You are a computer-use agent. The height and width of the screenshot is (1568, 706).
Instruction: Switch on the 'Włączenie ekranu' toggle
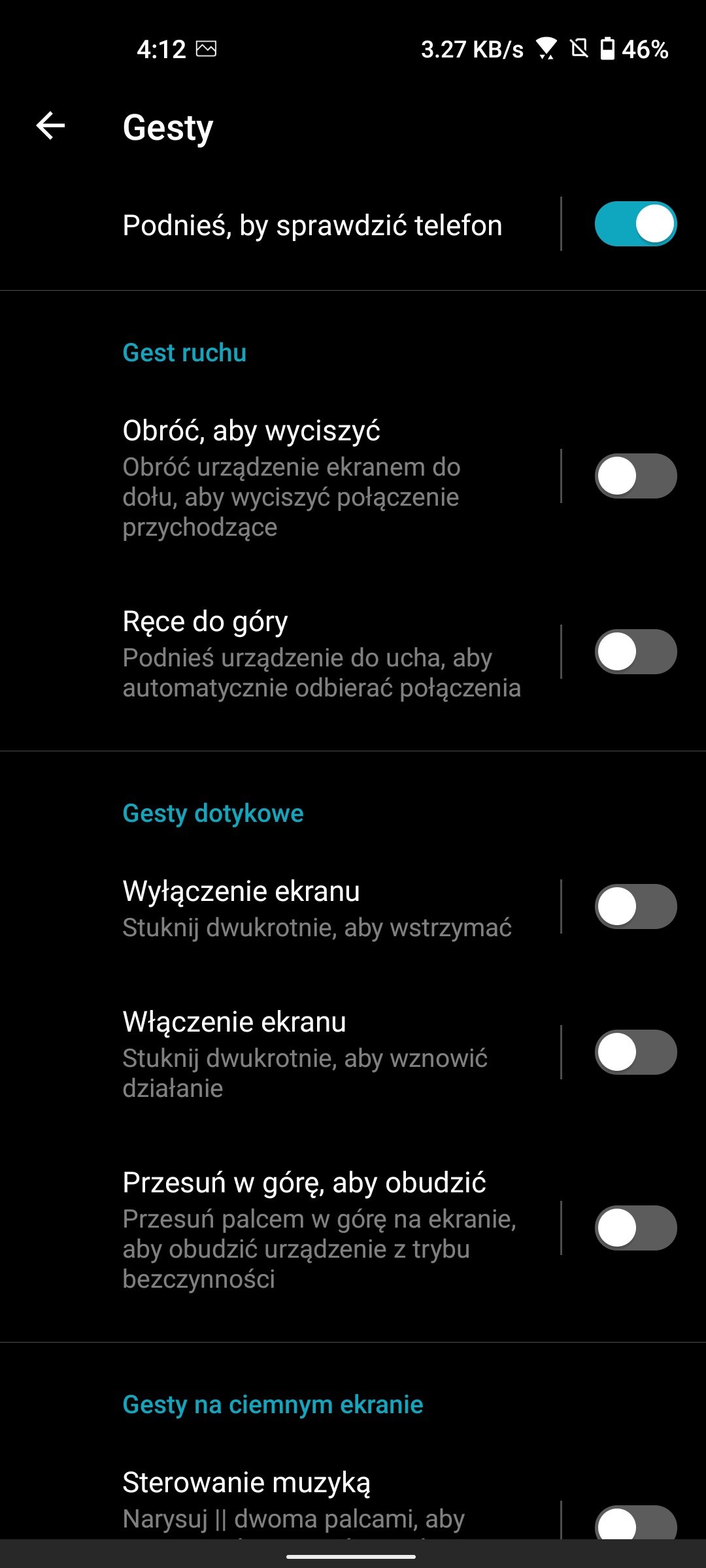click(635, 1052)
